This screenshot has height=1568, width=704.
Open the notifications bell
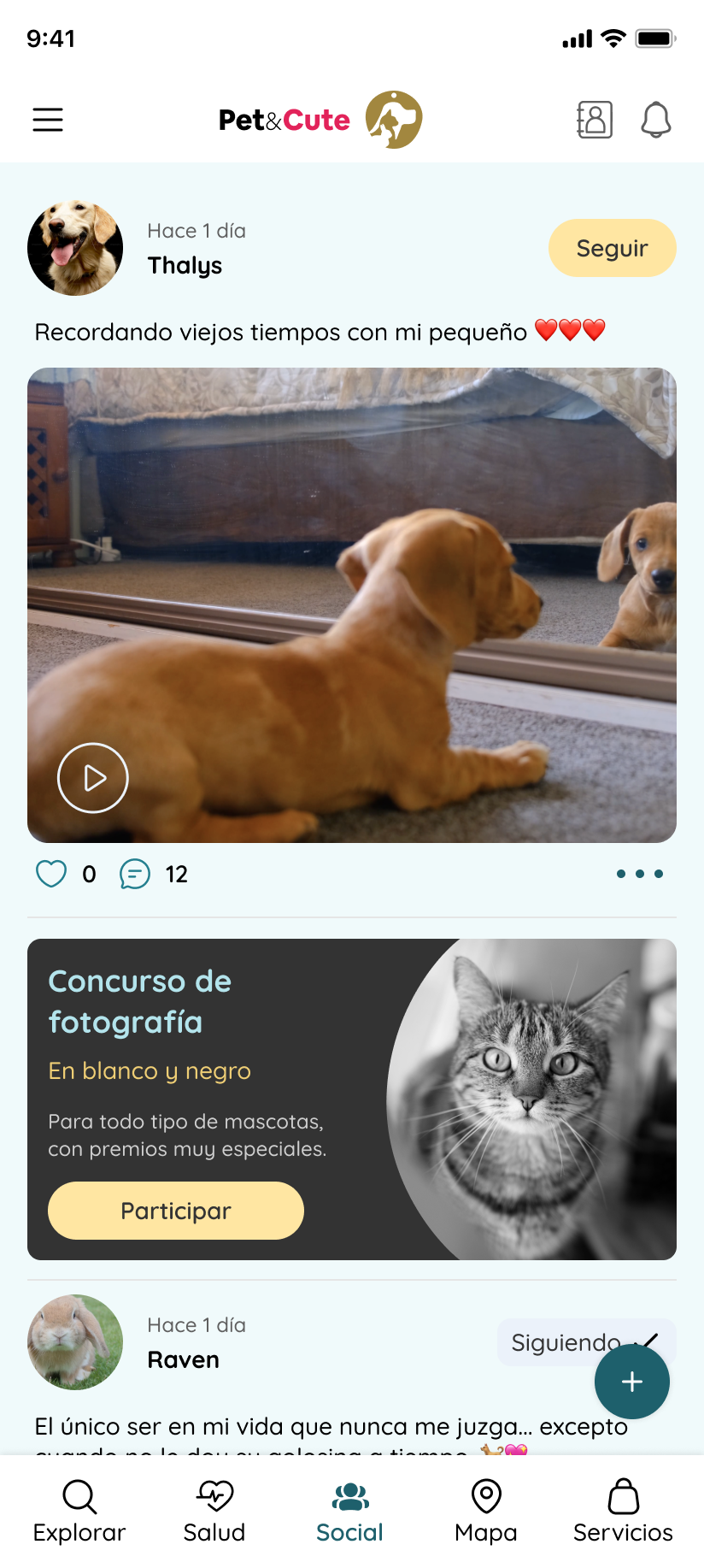(656, 120)
